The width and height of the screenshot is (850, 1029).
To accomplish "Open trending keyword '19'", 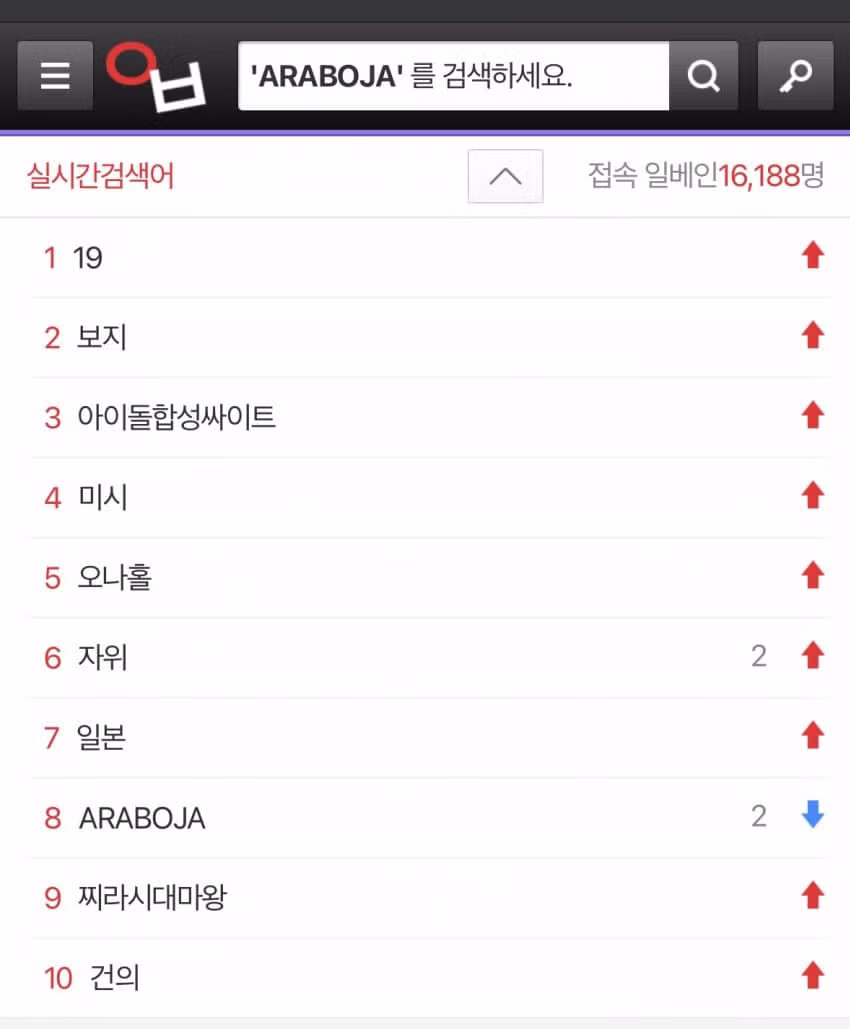I will tap(88, 258).
